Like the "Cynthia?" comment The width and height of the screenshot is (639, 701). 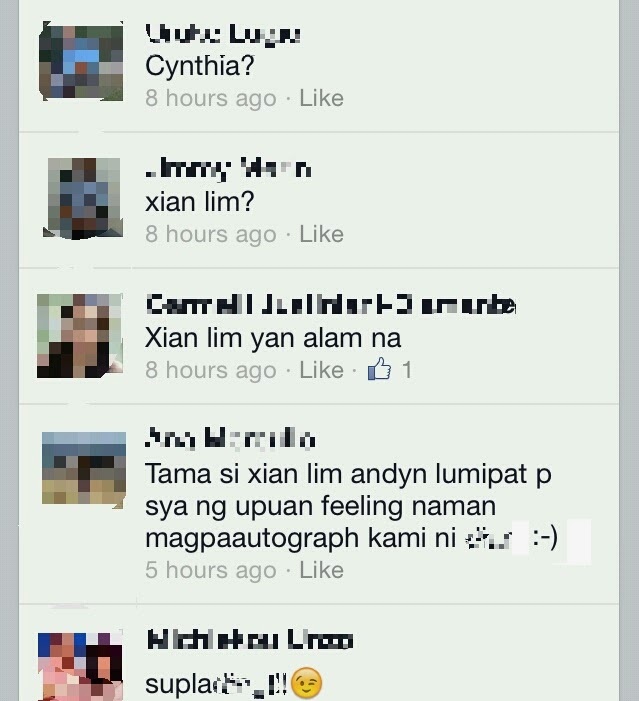point(321,98)
